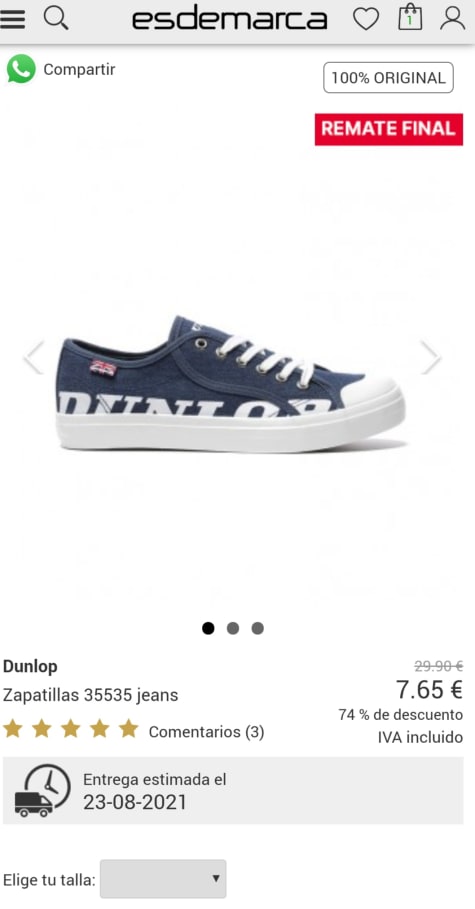Open the shopping bag
The height and width of the screenshot is (909, 475).
tap(410, 17)
